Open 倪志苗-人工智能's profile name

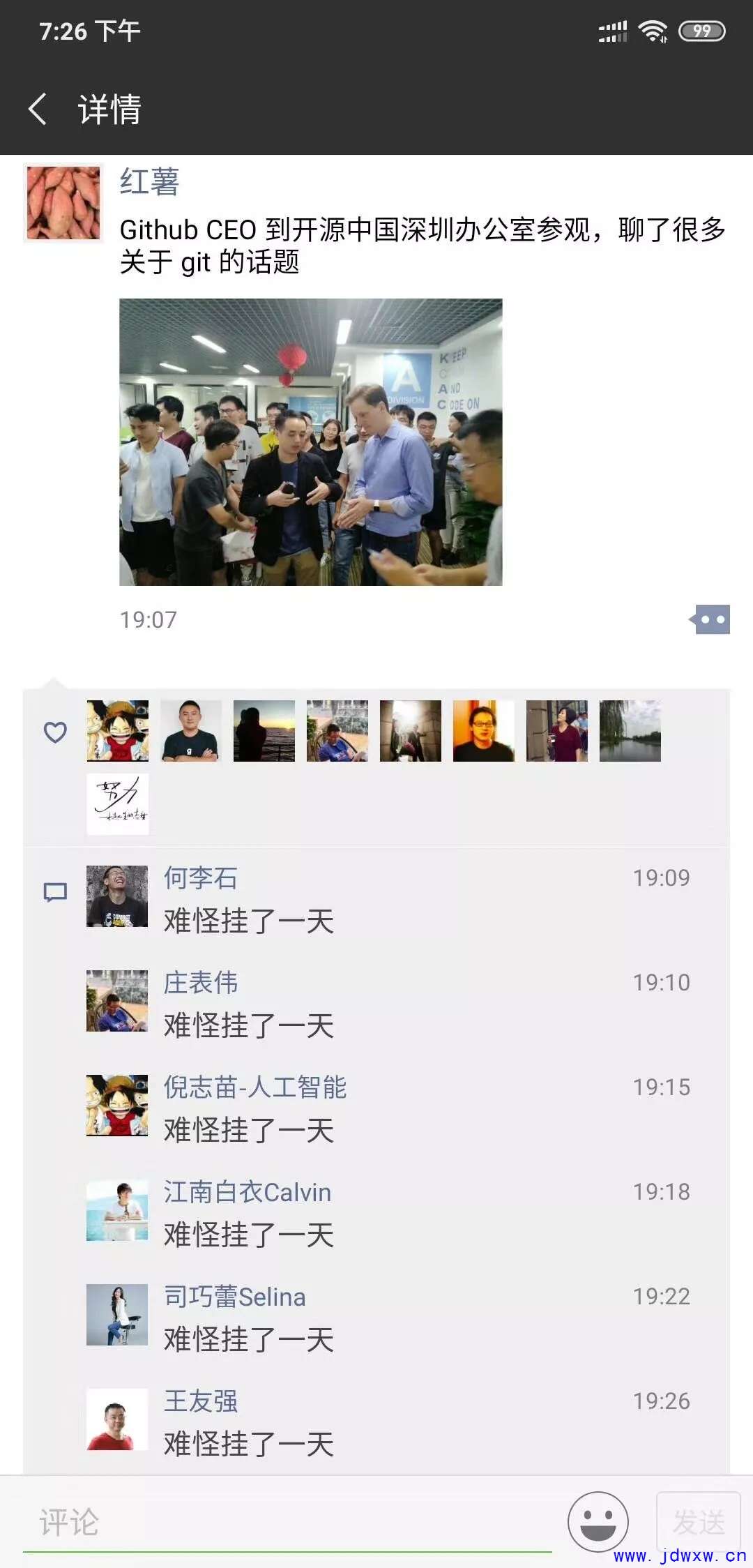[255, 1087]
